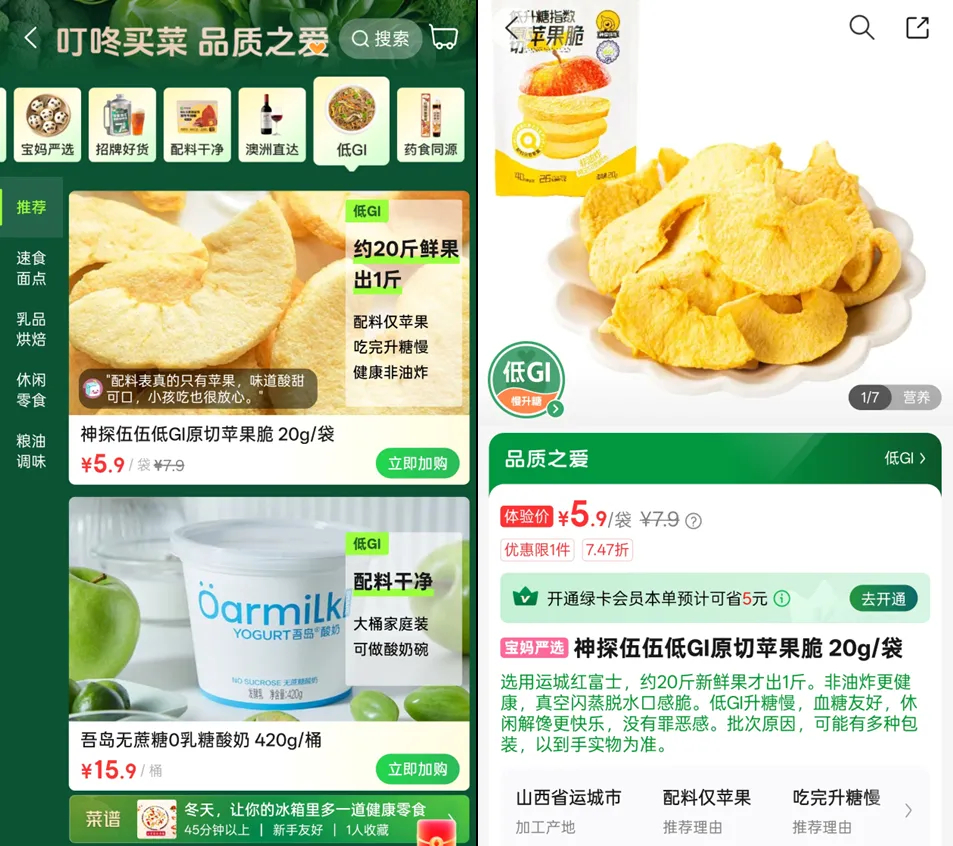This screenshot has height=846, width=953.
Task: Add 神探伍伍苹果脆 to cart via 立即加购
Action: (x=418, y=464)
